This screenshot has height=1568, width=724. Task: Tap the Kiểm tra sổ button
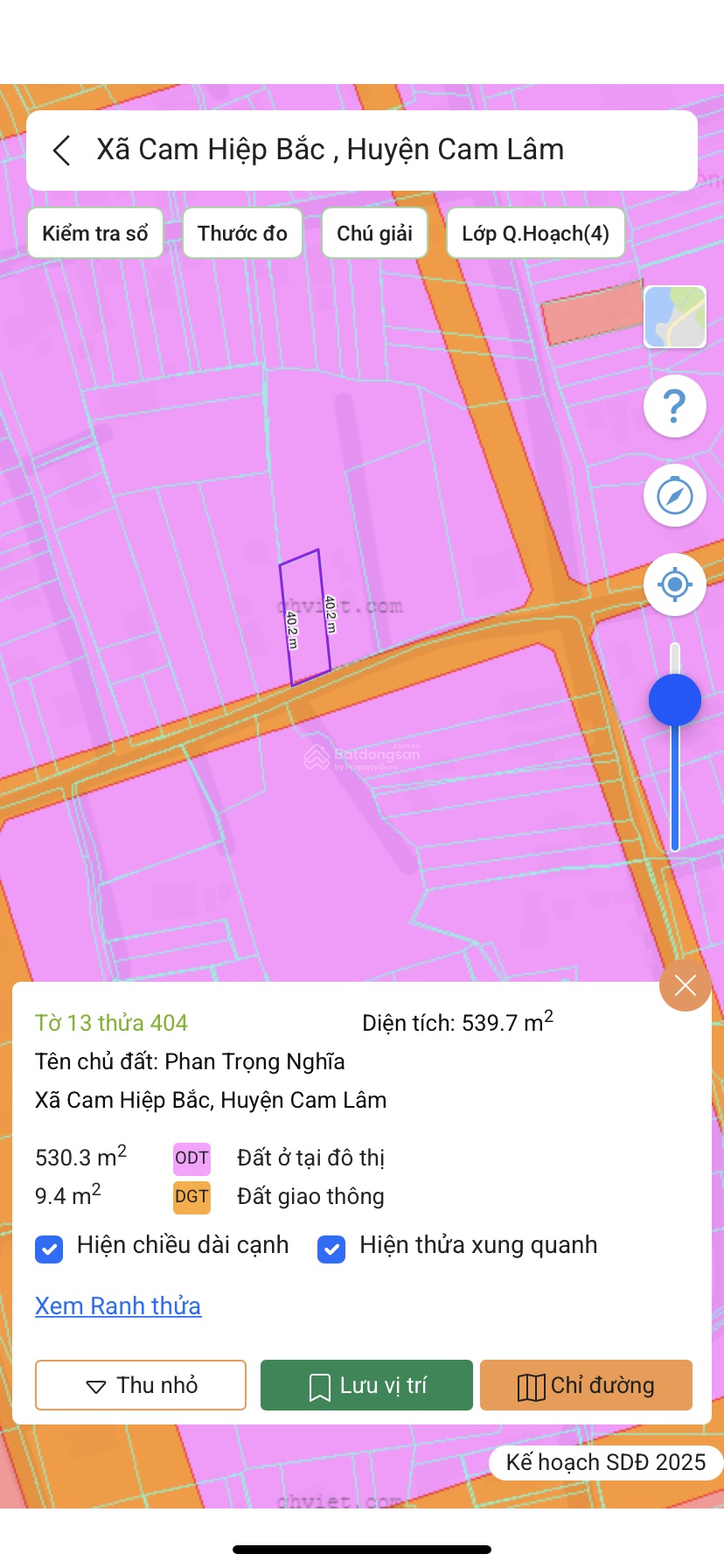95,234
